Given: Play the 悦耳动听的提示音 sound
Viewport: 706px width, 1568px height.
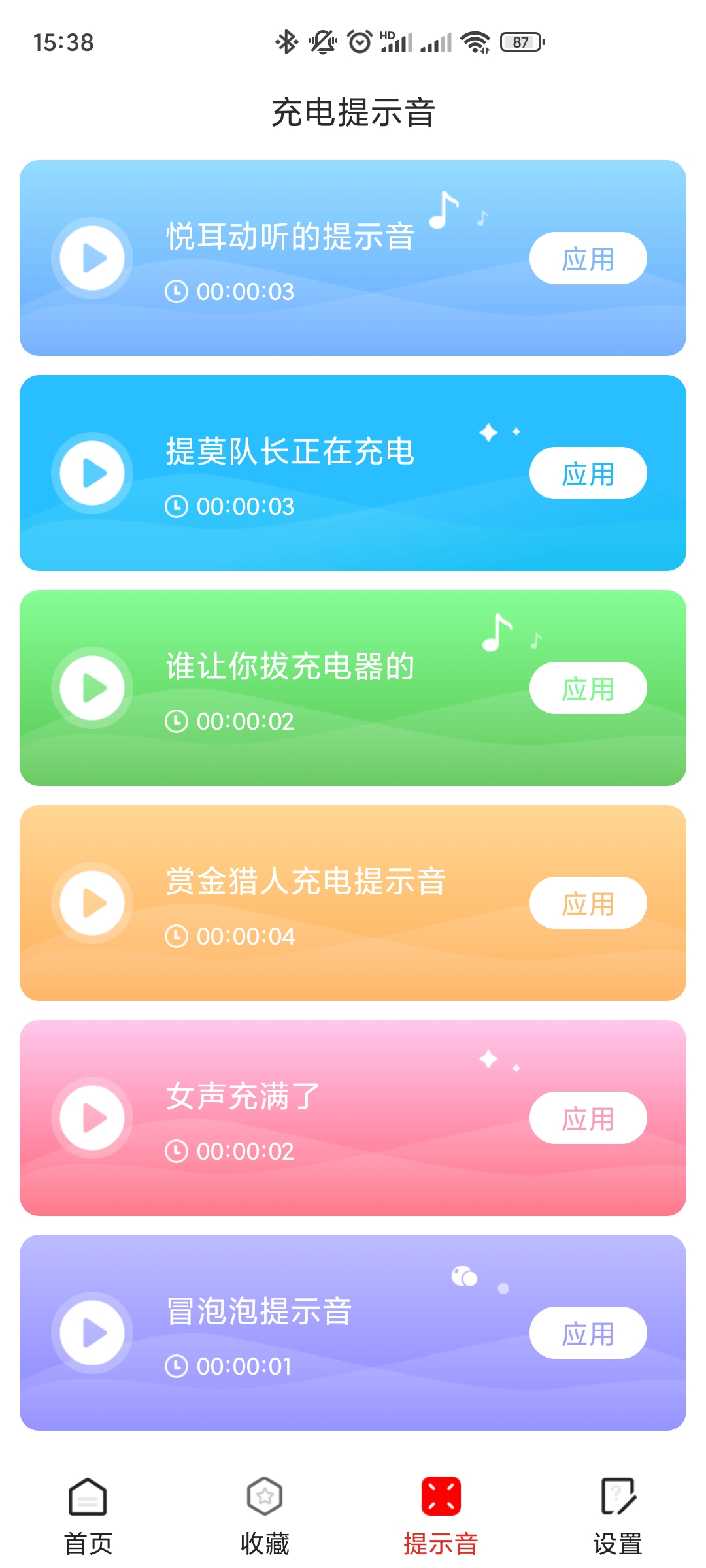Looking at the screenshot, I should 92,257.
